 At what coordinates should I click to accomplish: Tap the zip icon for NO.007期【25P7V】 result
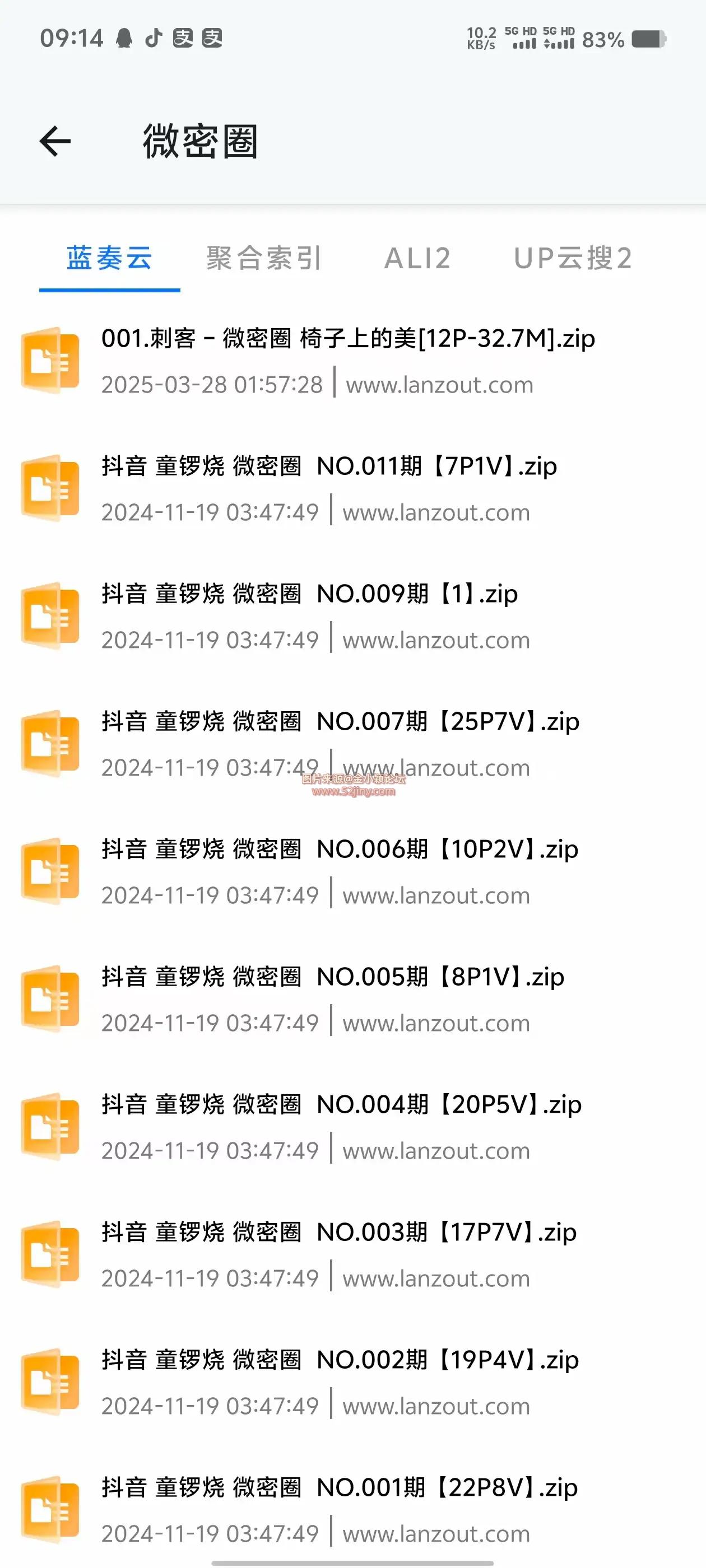[50, 743]
